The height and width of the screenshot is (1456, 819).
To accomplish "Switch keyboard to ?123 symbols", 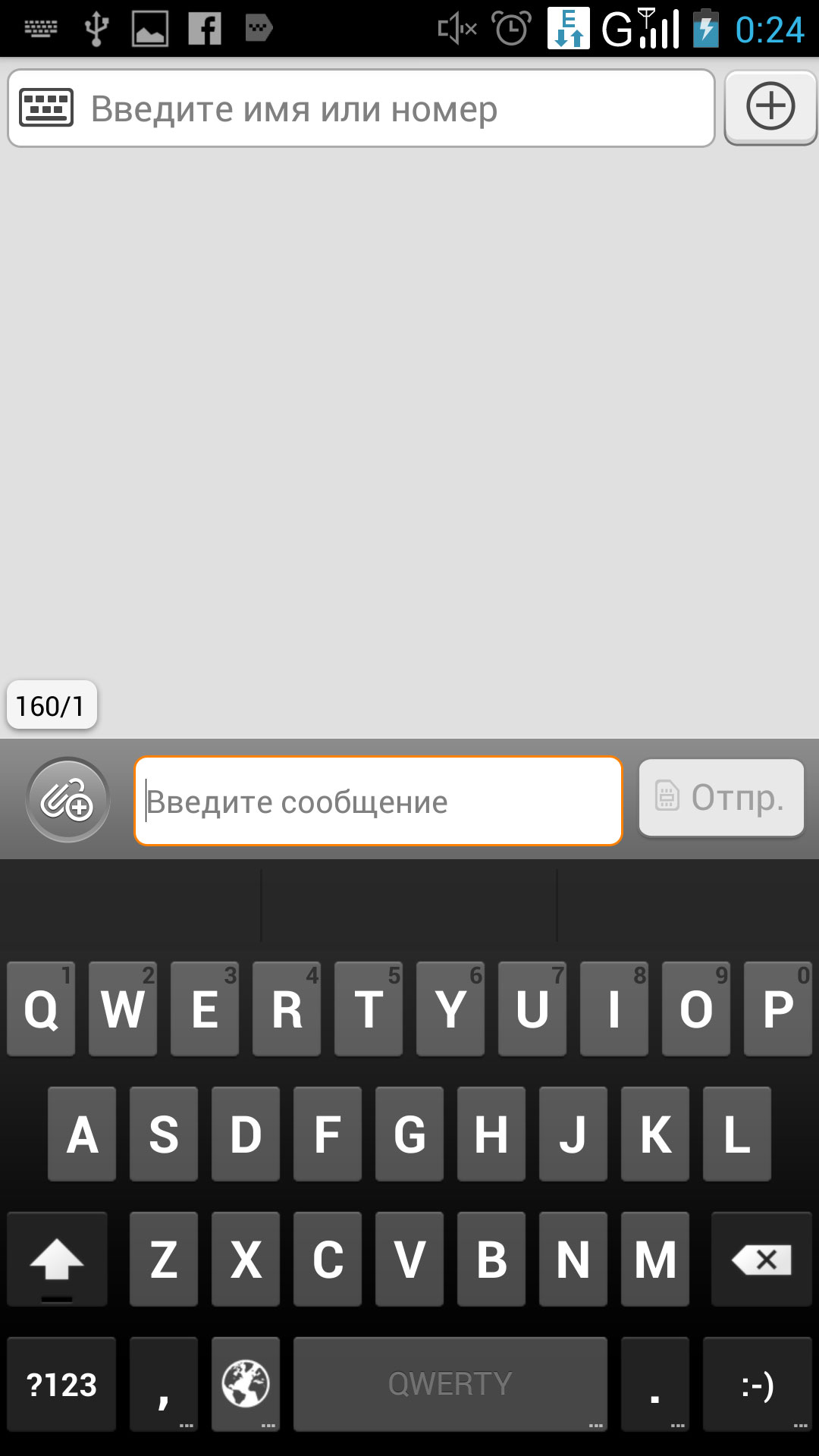I will pos(61,1384).
